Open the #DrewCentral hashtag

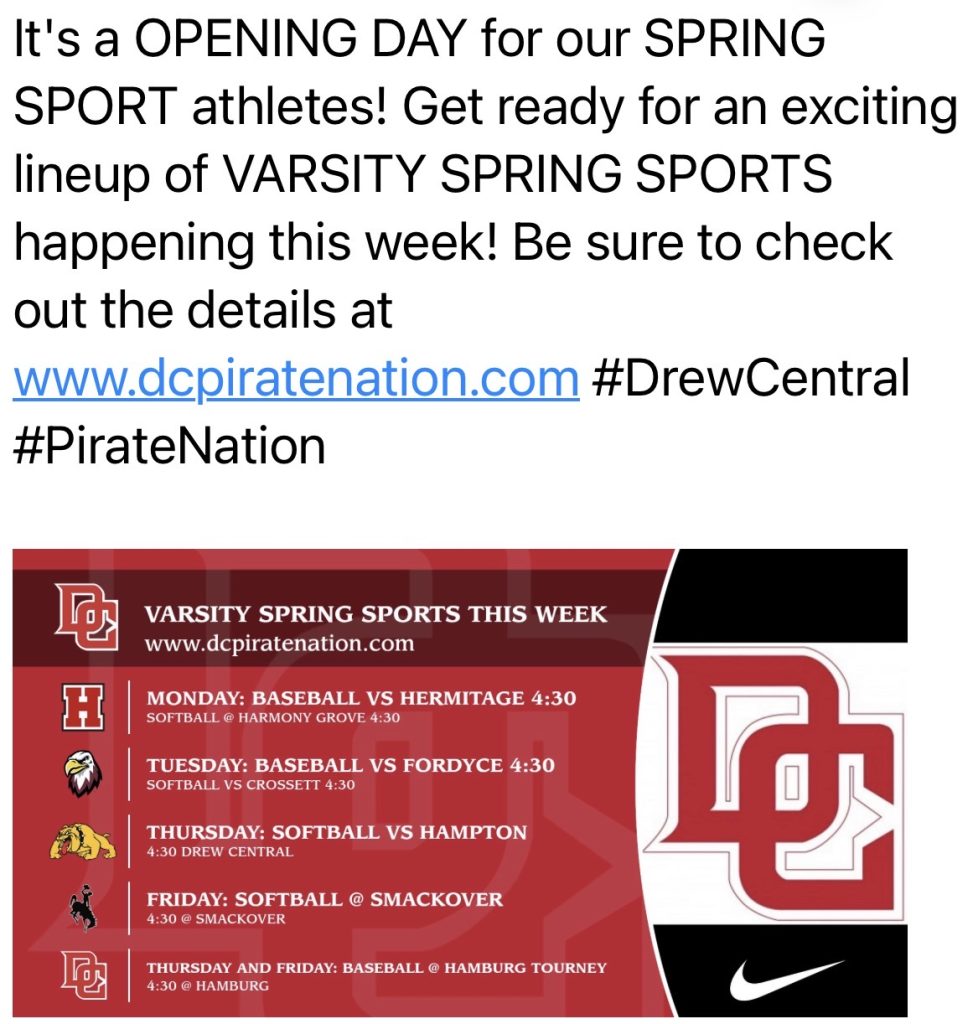coord(750,381)
